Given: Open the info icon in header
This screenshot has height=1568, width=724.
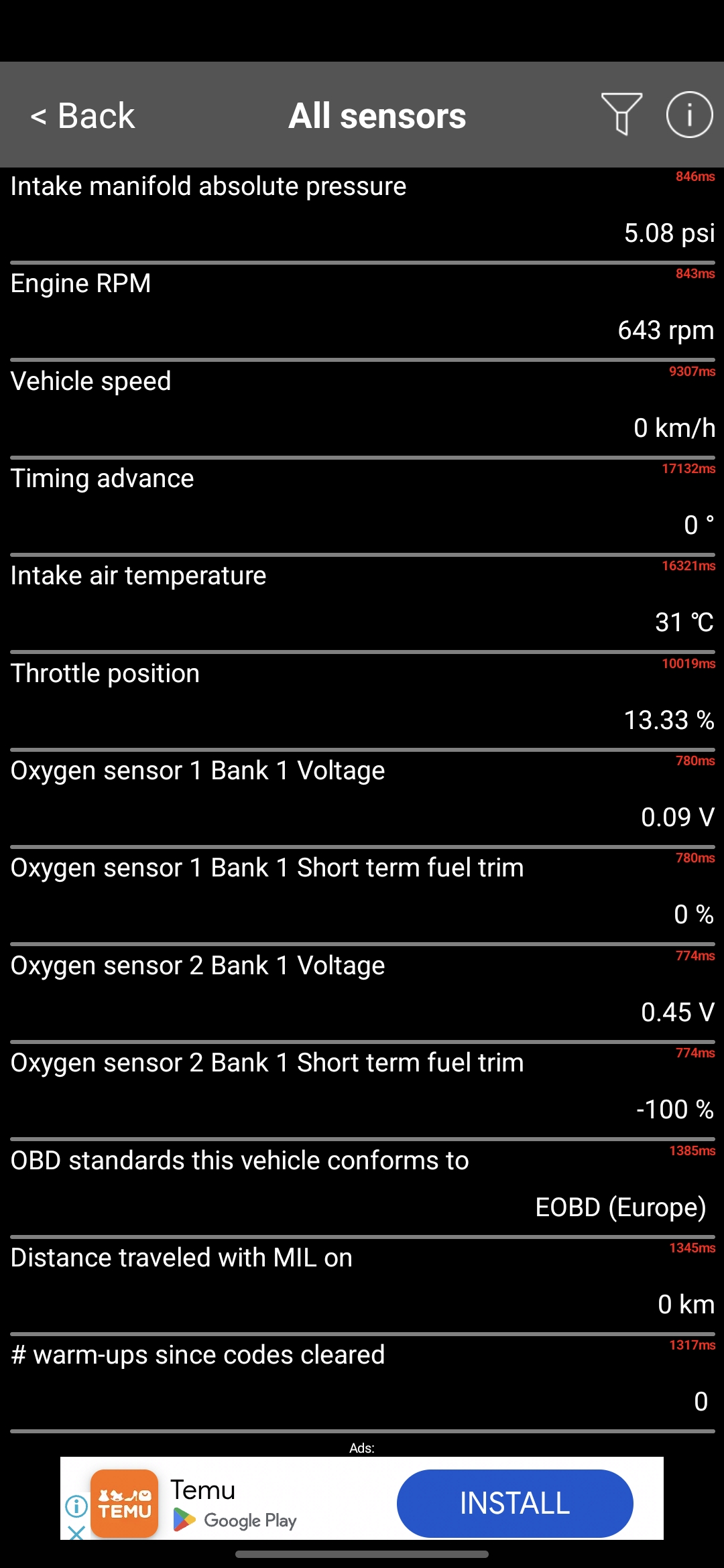Looking at the screenshot, I should click(689, 115).
